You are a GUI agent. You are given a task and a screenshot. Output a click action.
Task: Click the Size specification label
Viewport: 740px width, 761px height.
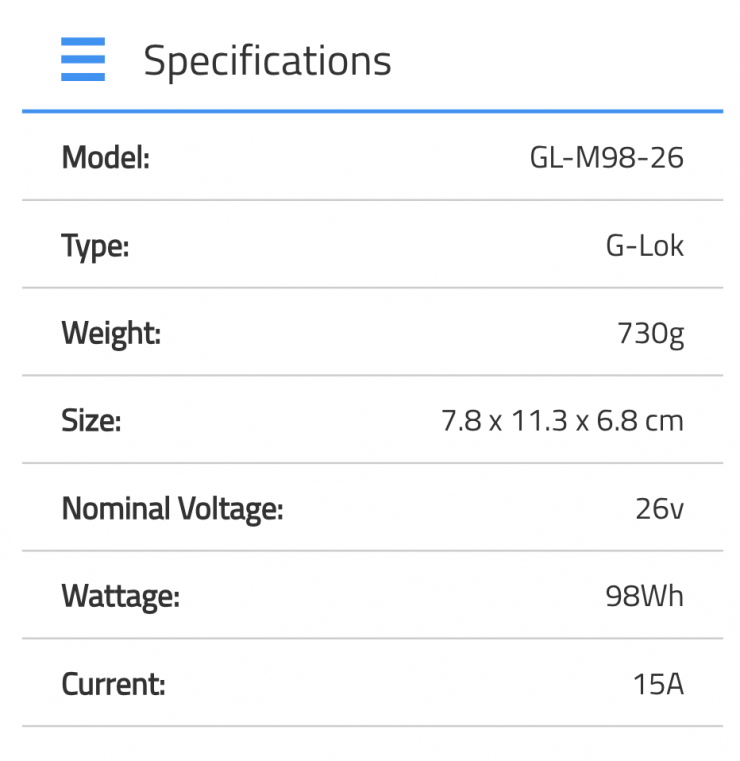tap(90, 420)
